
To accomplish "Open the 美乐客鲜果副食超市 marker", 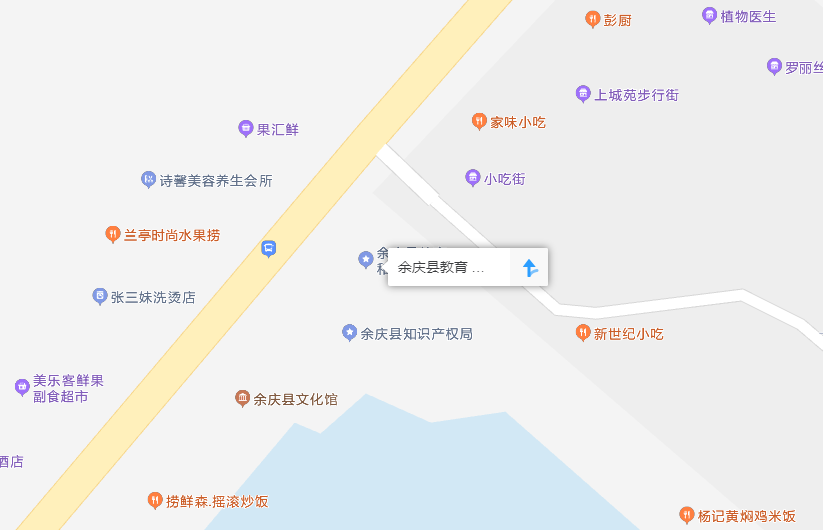I will pos(22,387).
